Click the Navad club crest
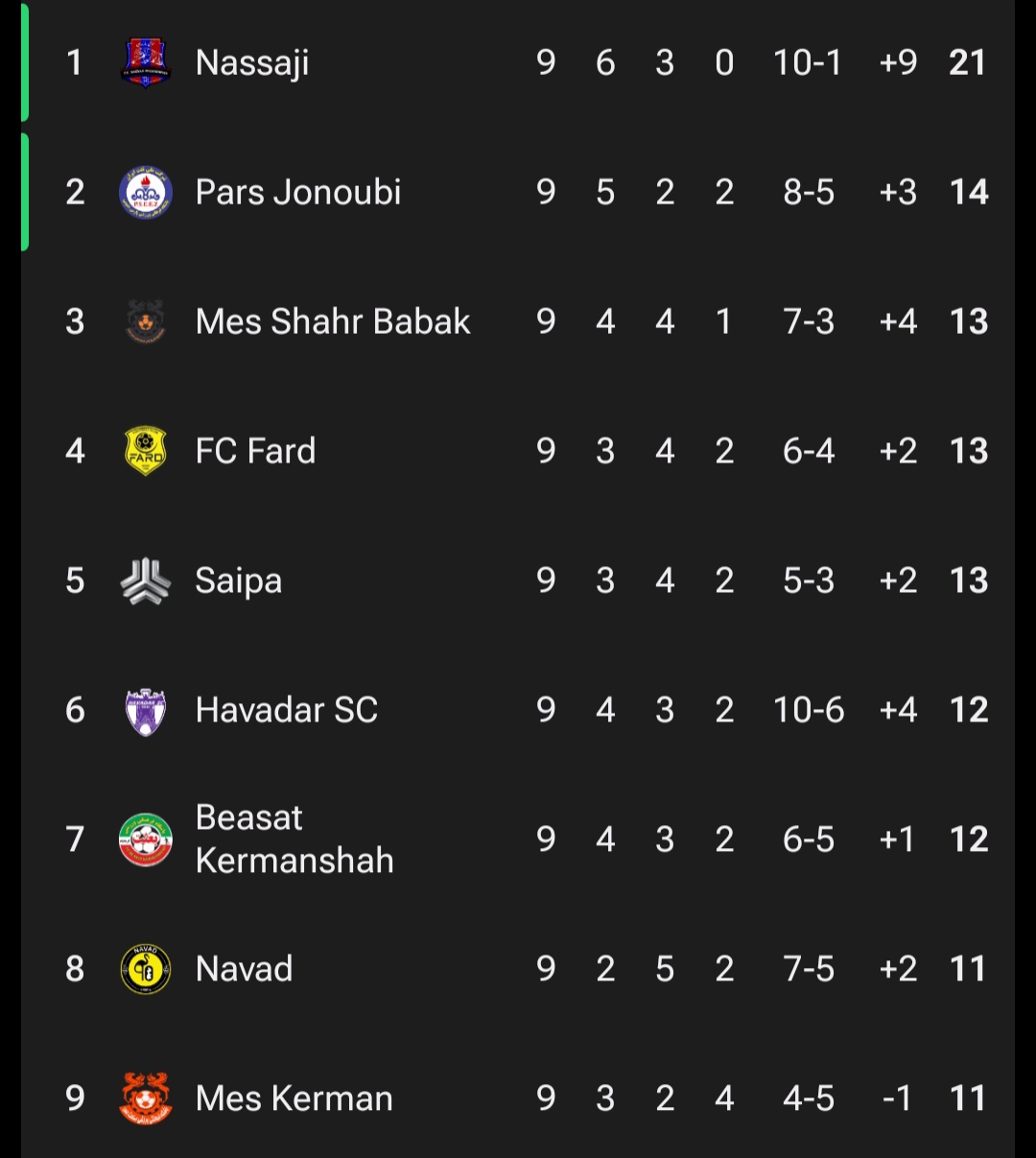1036x1158 pixels. tap(145, 968)
